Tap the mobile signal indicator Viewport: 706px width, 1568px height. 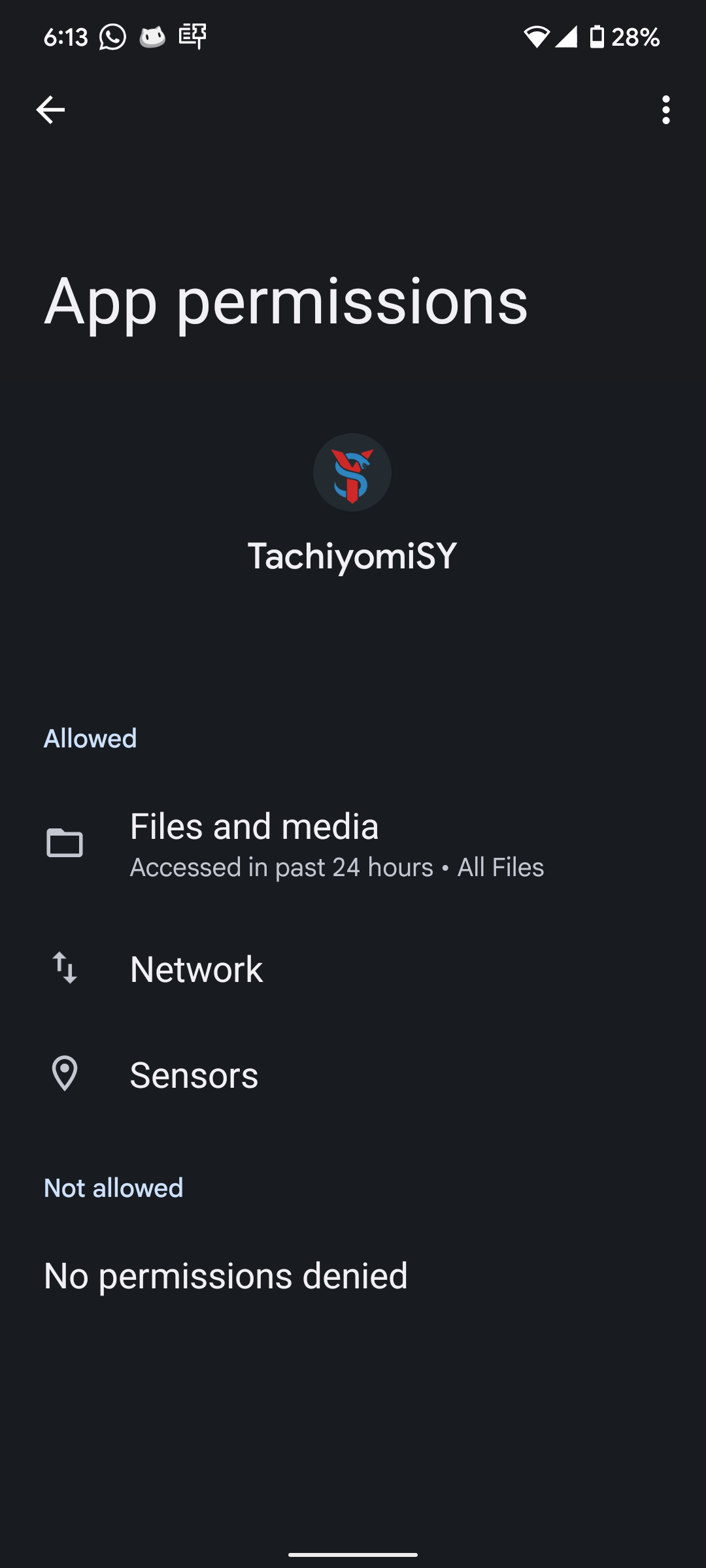566,37
